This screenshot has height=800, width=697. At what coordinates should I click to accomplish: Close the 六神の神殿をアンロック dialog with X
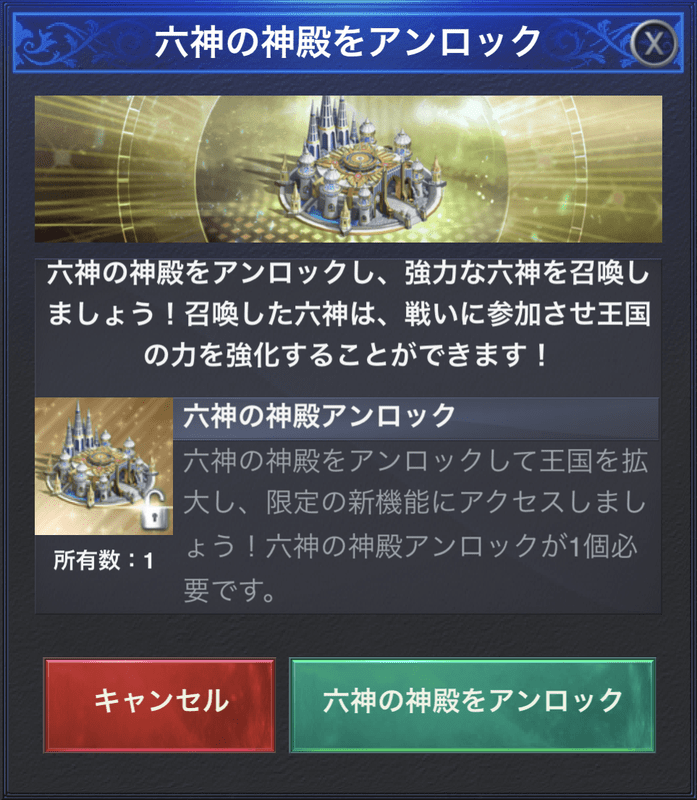point(652,43)
